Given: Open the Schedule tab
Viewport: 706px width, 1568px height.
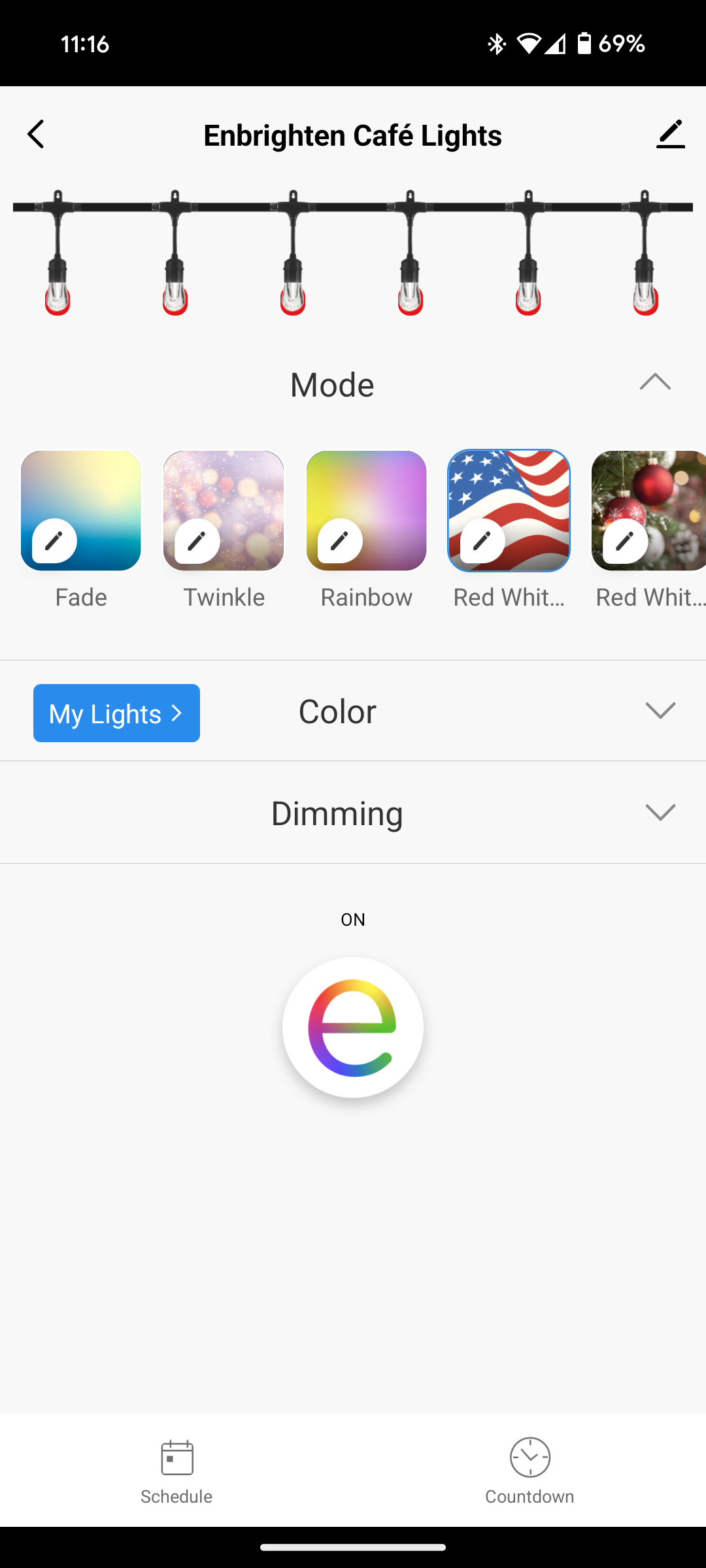Looking at the screenshot, I should (176, 1471).
